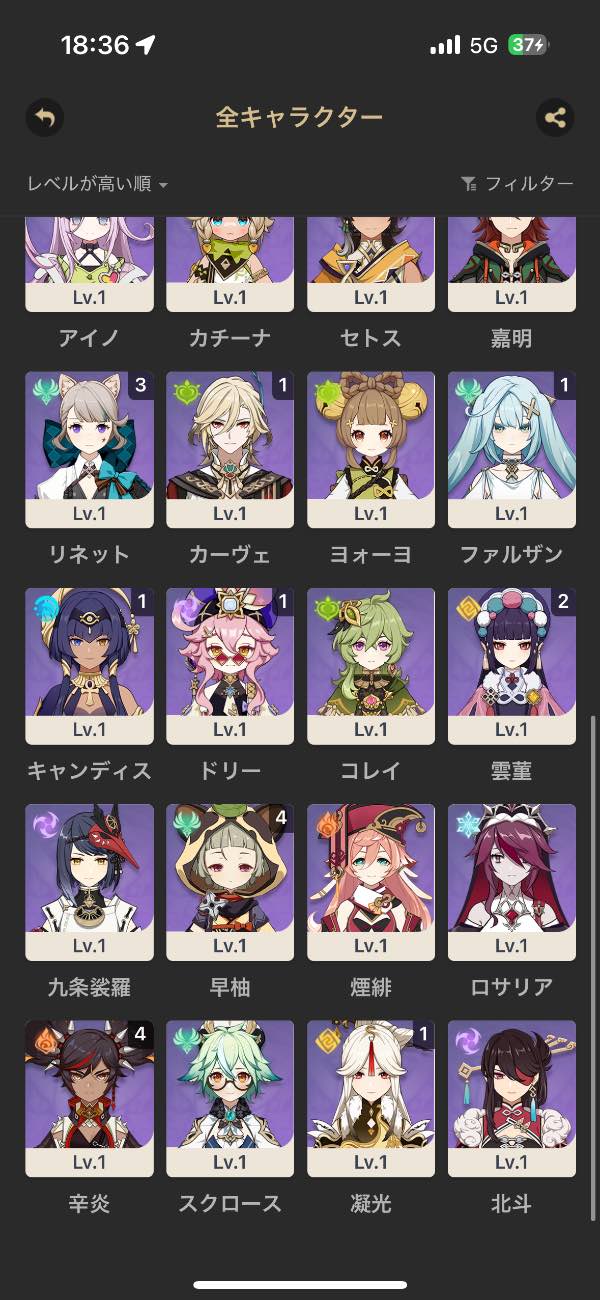Open the 早柚 character card
Image resolution: width=600 pixels, height=1300 pixels.
coord(230,882)
